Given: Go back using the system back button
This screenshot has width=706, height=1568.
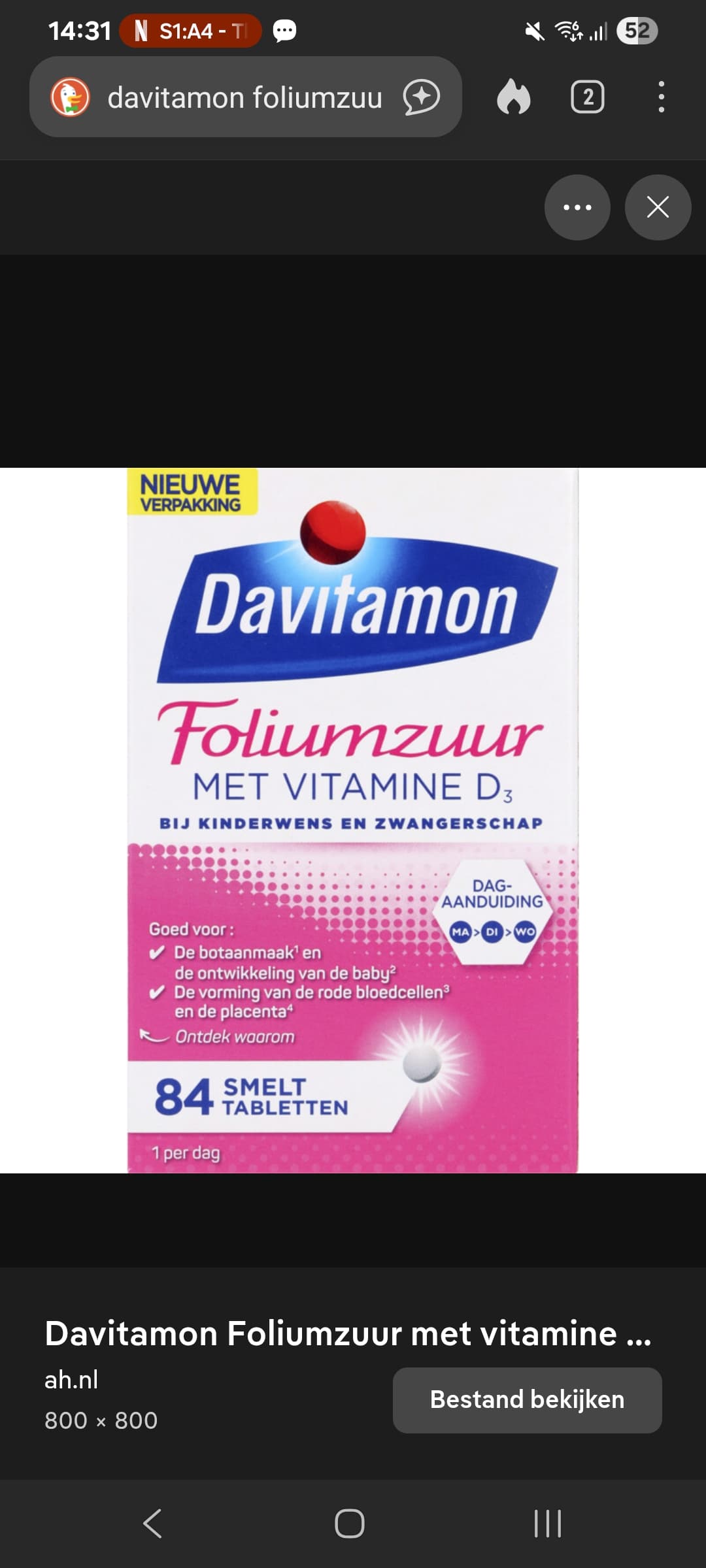Looking at the screenshot, I should (152, 1523).
